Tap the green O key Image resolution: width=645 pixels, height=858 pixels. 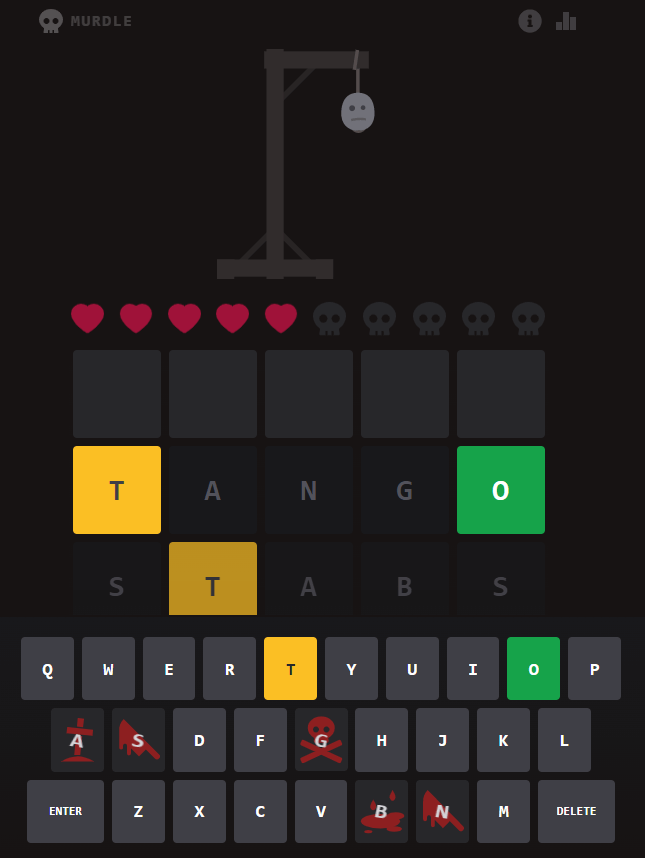click(533, 669)
